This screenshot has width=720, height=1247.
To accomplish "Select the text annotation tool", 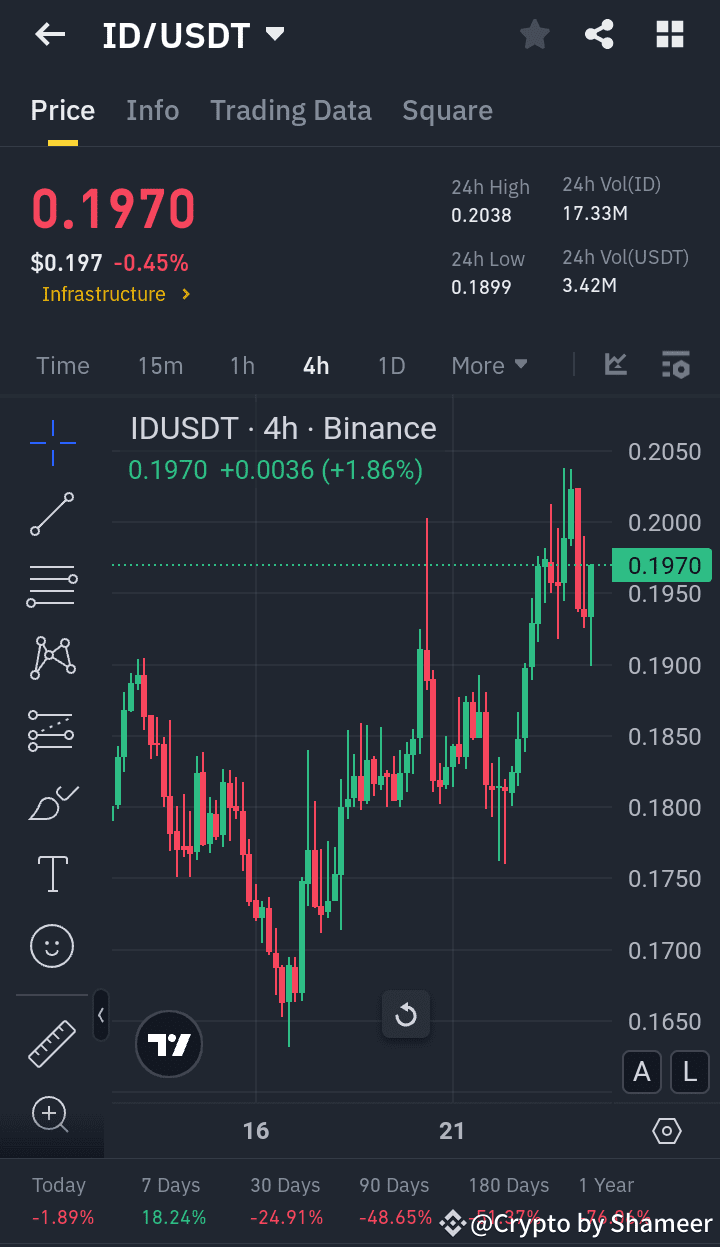I will (x=52, y=873).
